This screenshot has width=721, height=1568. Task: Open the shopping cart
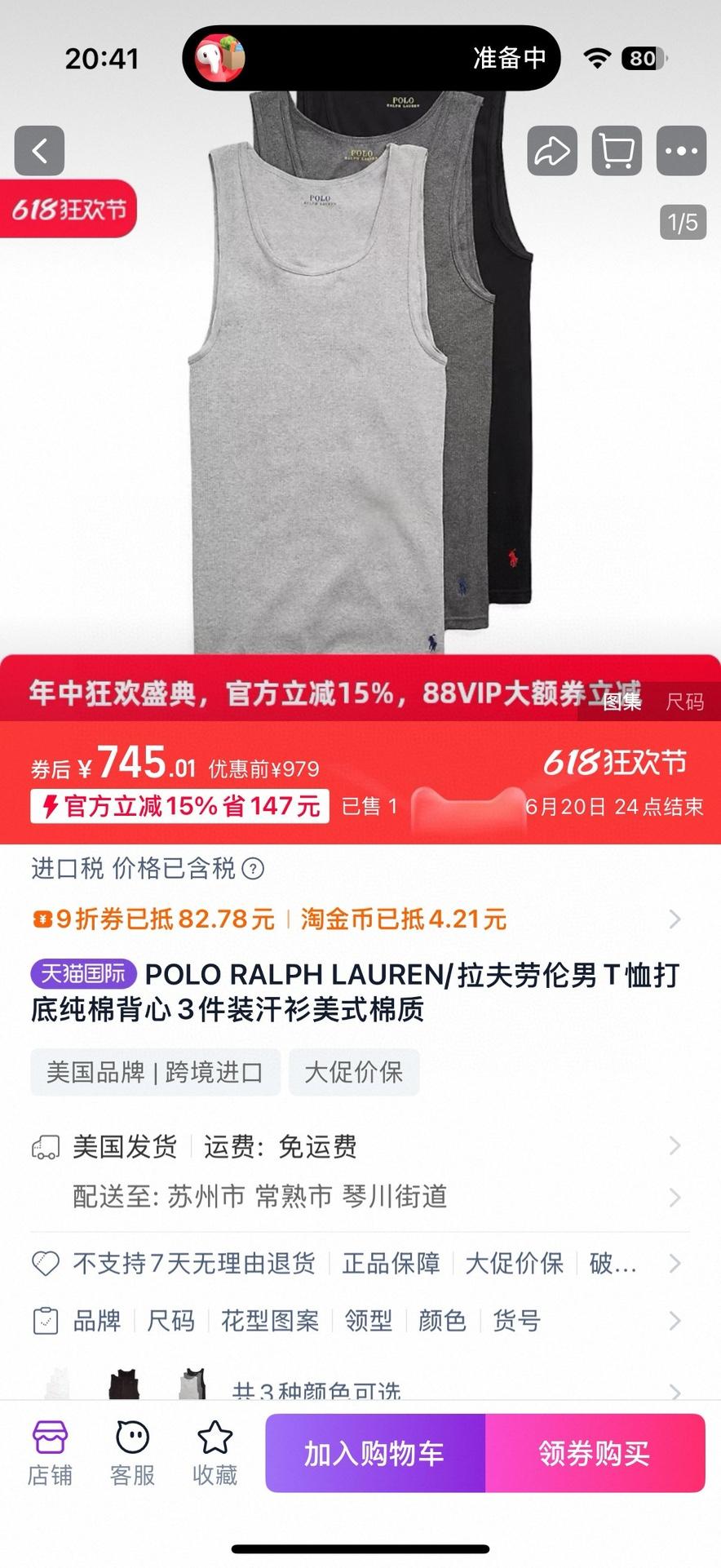[617, 151]
